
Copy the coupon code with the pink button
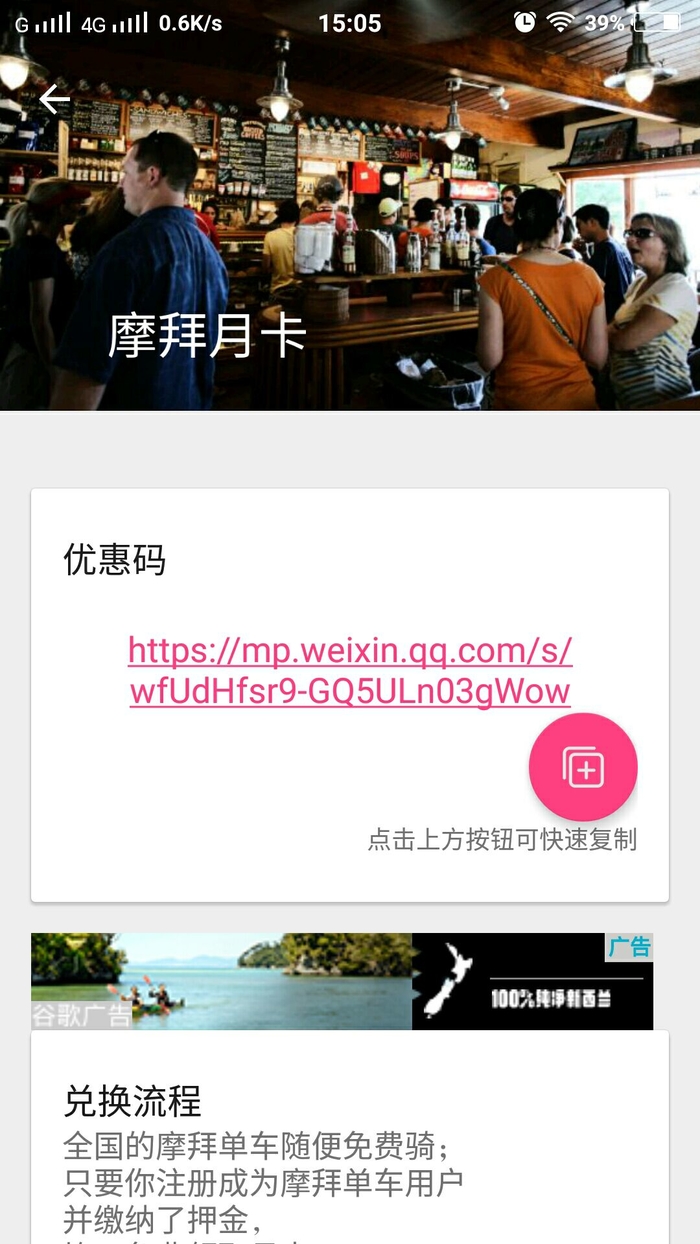583,767
